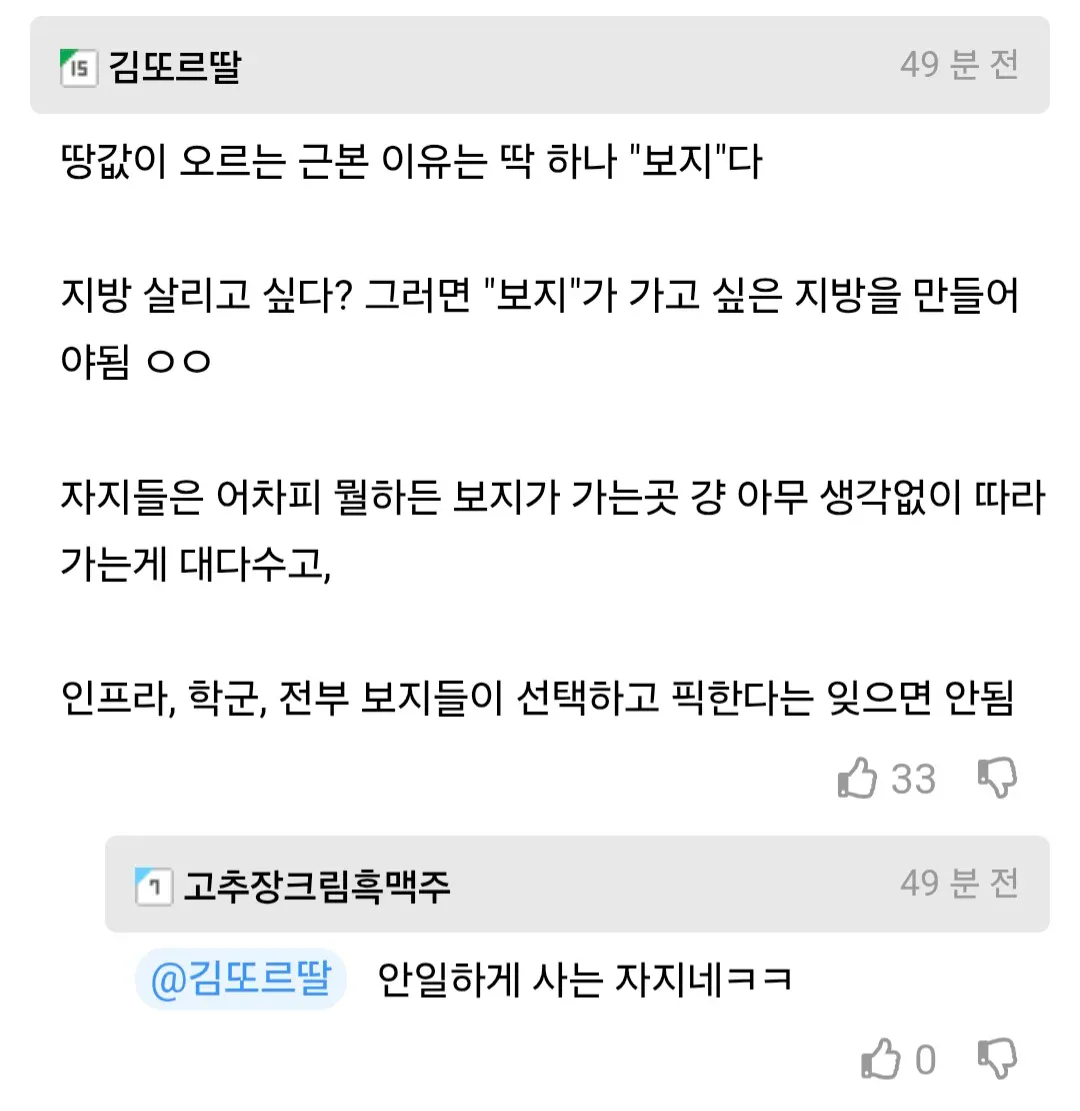Downvote the comment by 김또르딸
This screenshot has width=1080, height=1111.
click(x=996, y=778)
